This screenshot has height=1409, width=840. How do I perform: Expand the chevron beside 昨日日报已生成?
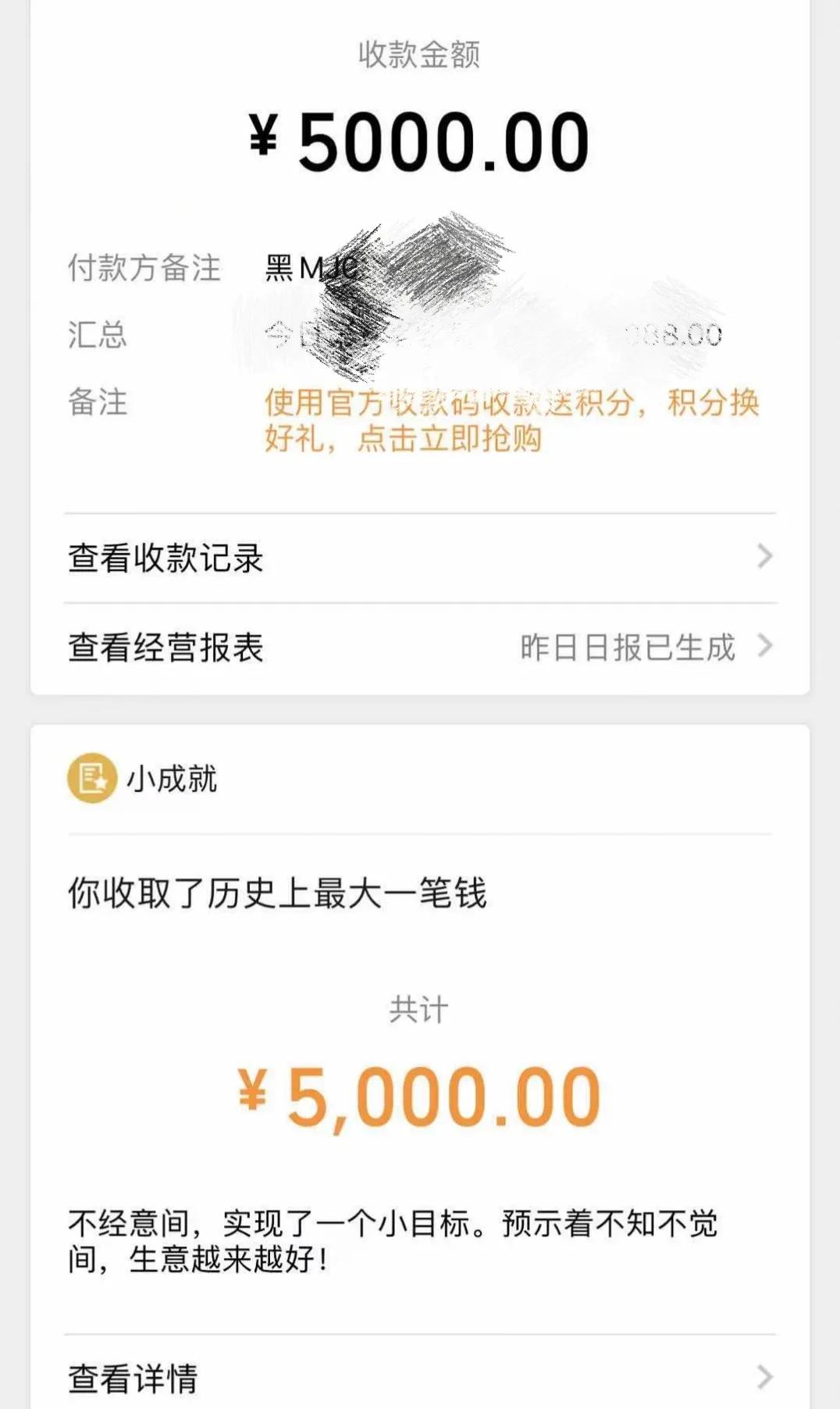(765, 645)
